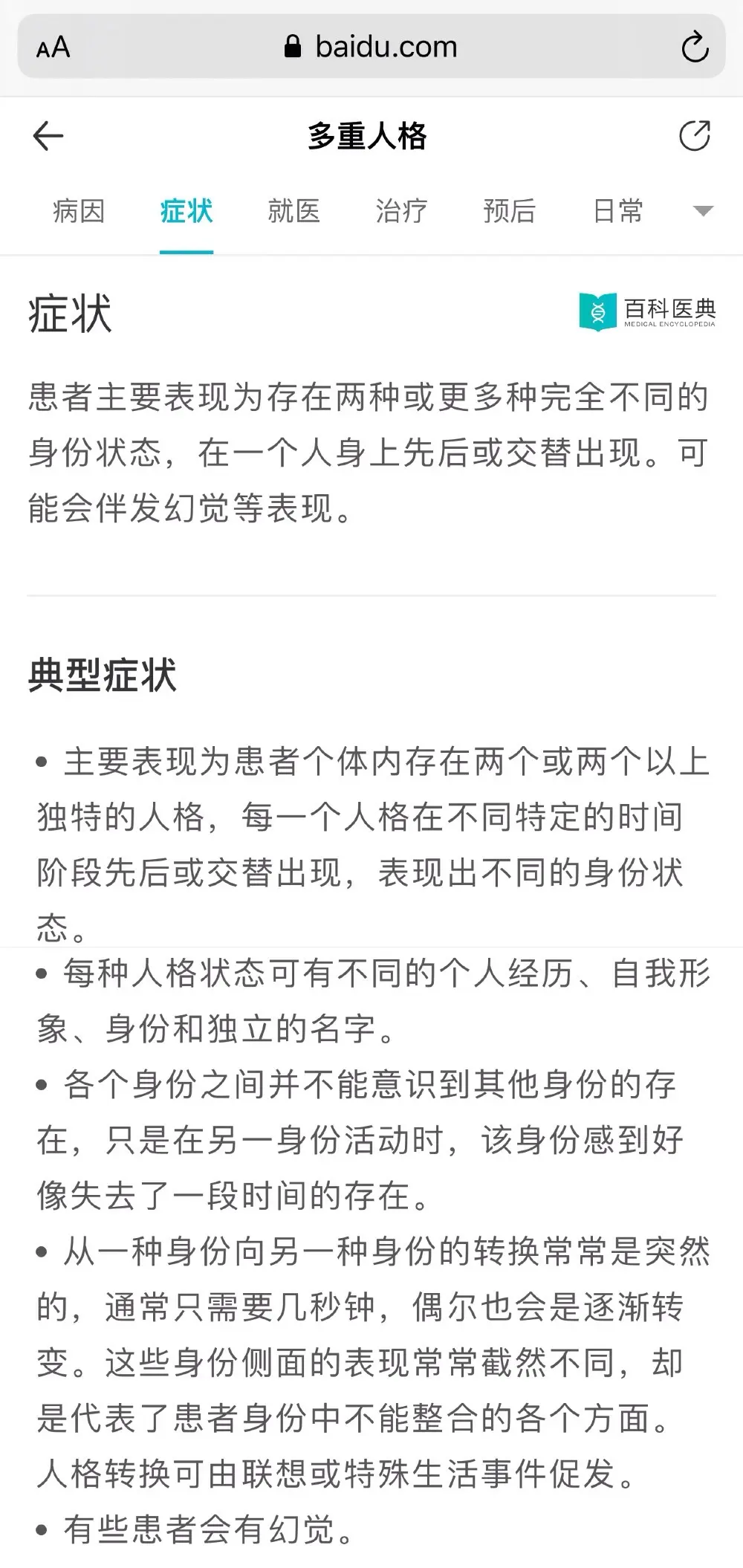This screenshot has height=1568, width=743.
Task: Open the 就医 tab
Action: (294, 212)
